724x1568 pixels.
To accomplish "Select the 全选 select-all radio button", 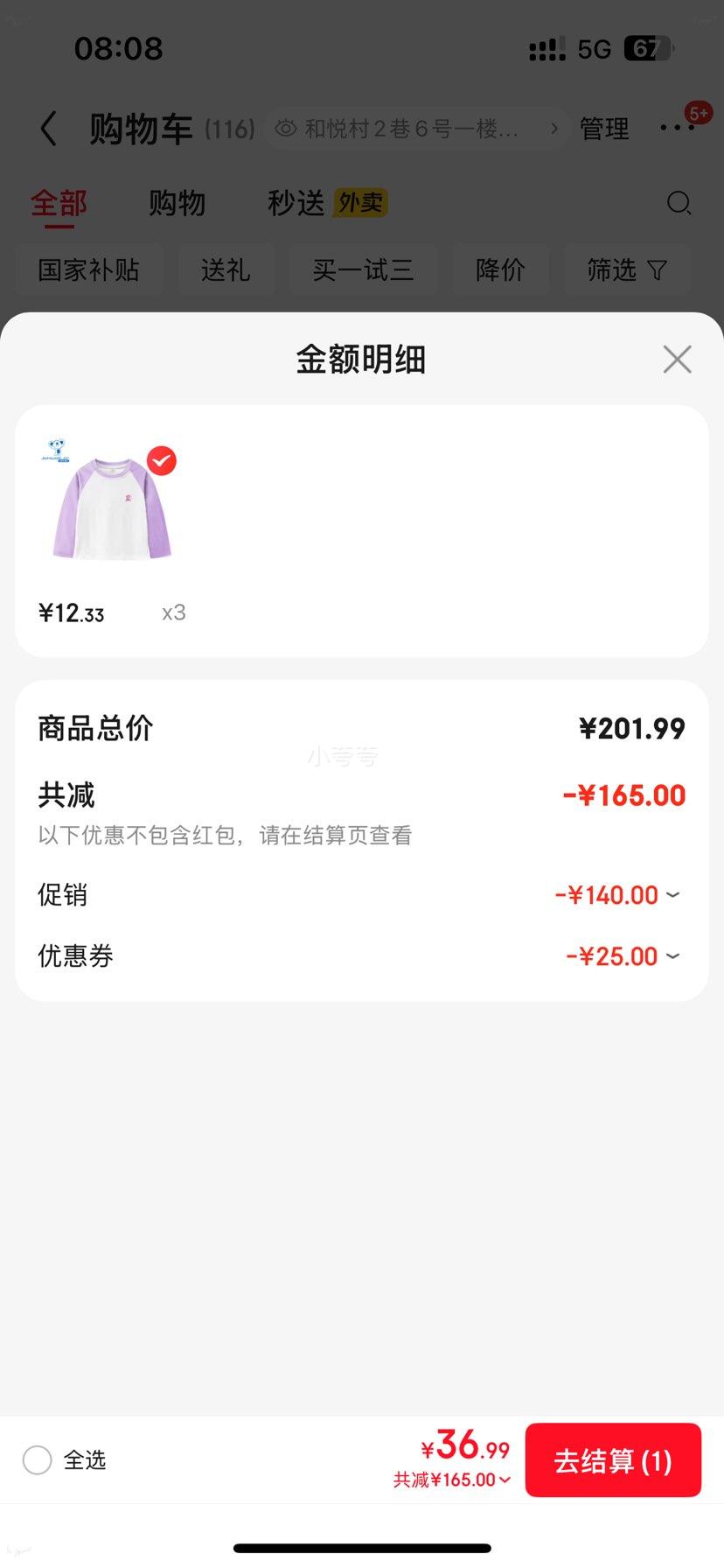I will pos(37,1459).
